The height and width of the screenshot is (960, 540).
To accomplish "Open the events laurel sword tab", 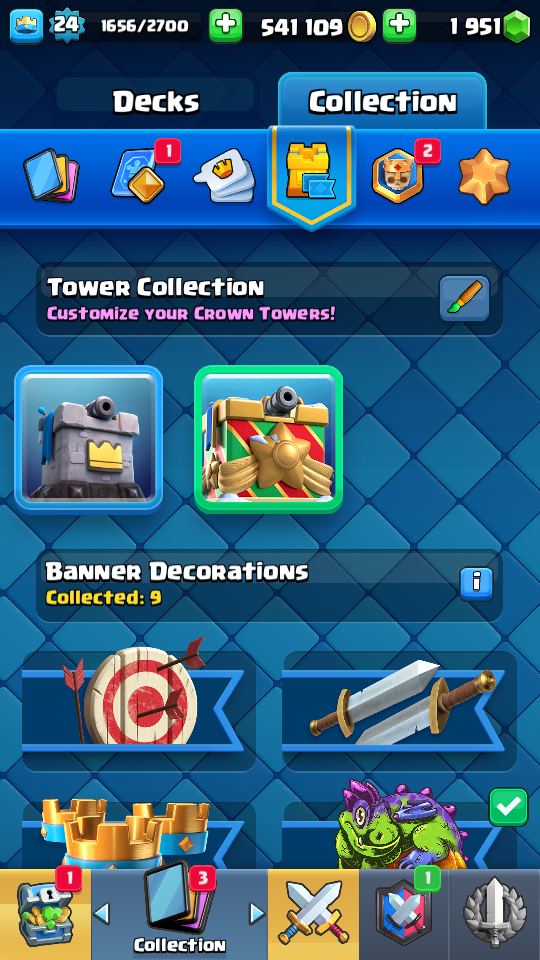I will point(495,915).
